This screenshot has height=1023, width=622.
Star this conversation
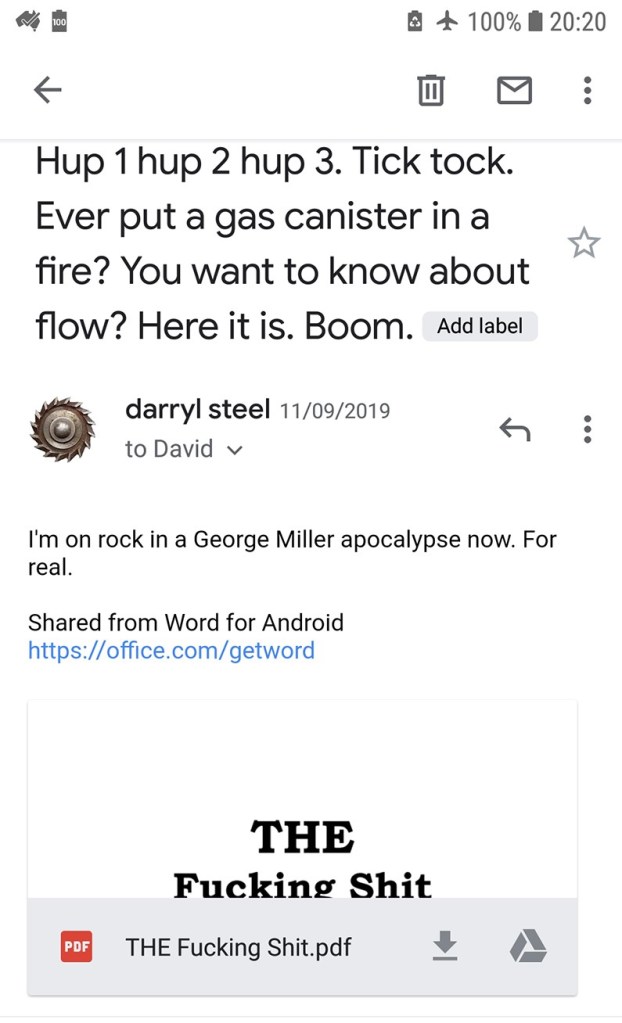pos(583,243)
